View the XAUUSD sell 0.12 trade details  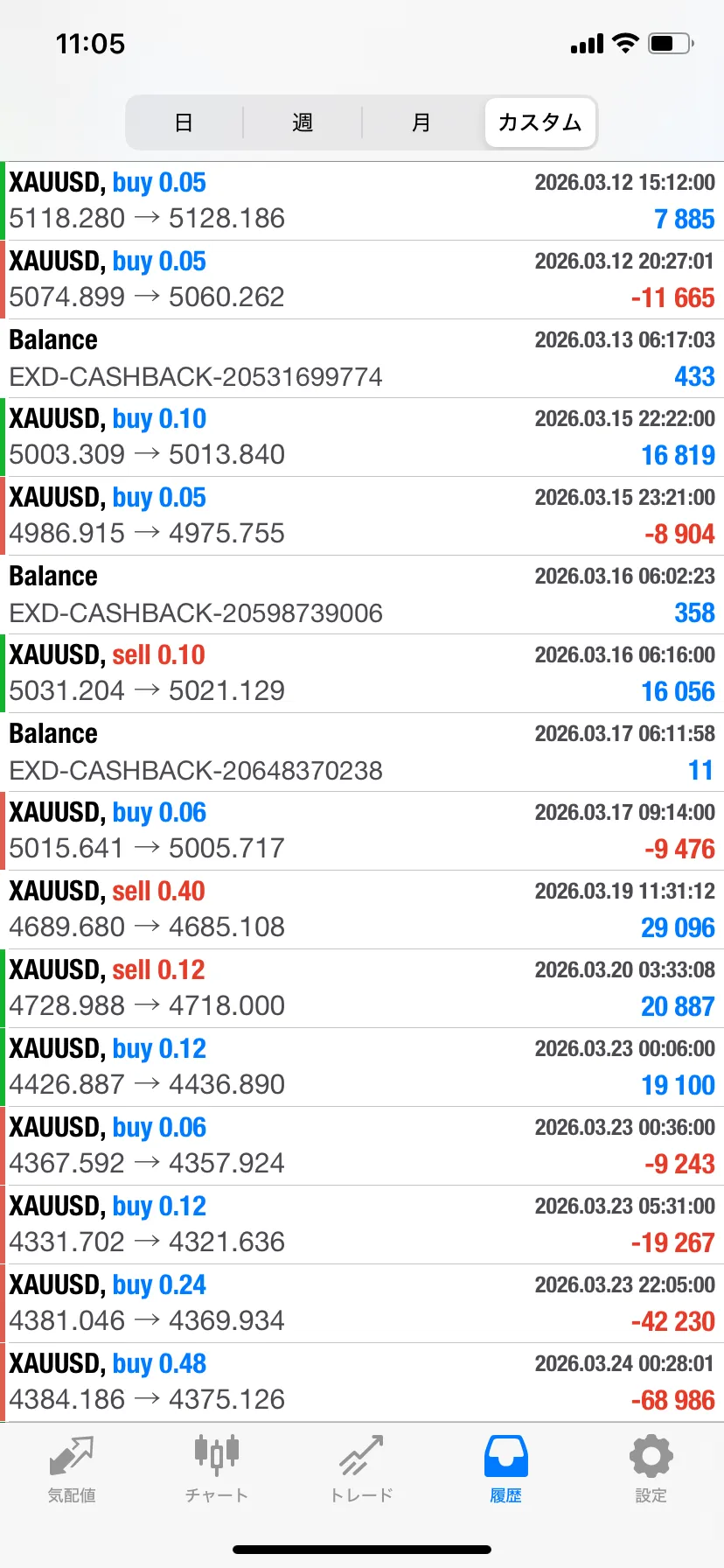pyautogui.click(x=362, y=989)
